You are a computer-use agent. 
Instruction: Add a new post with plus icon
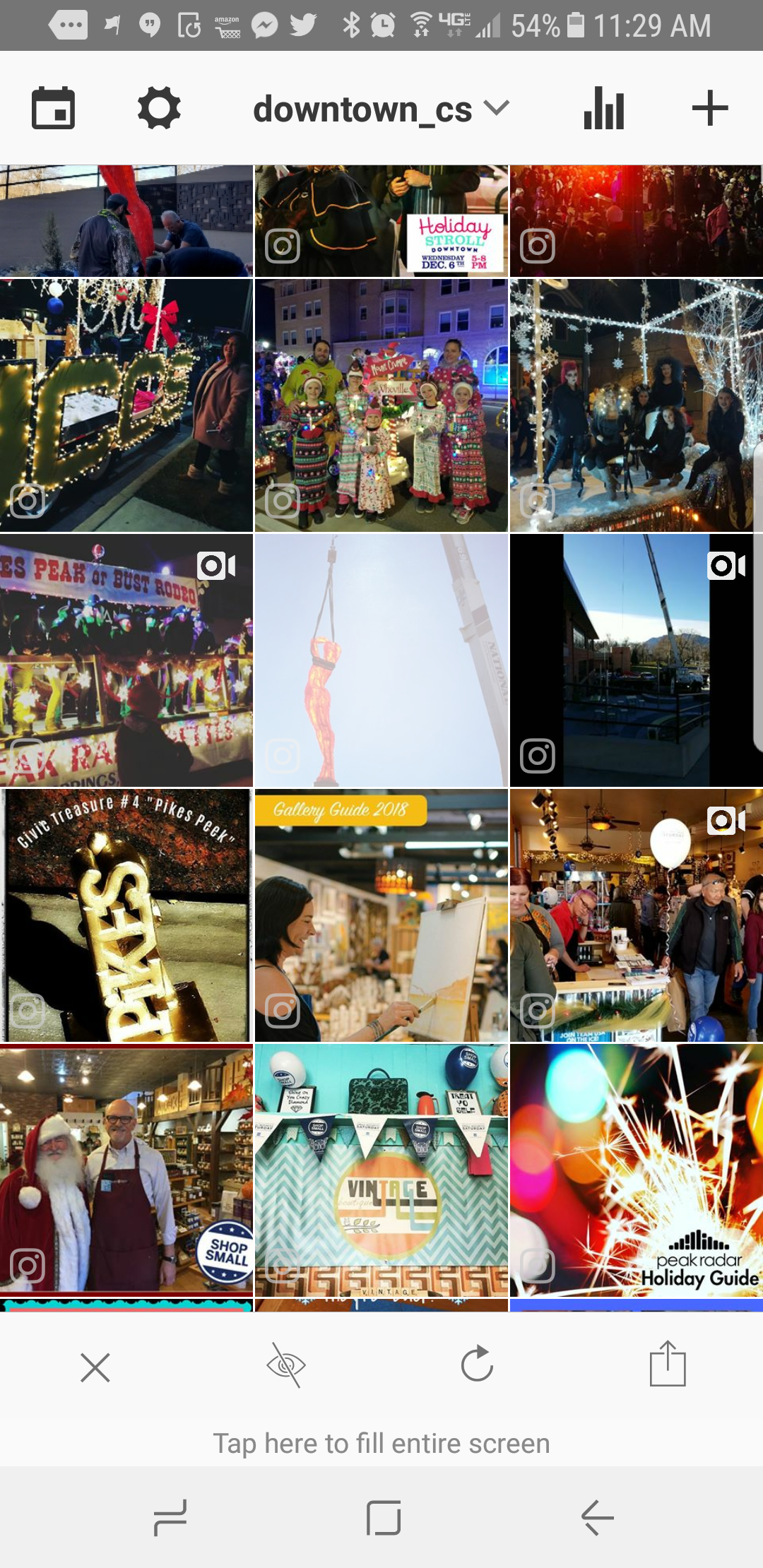coord(710,108)
